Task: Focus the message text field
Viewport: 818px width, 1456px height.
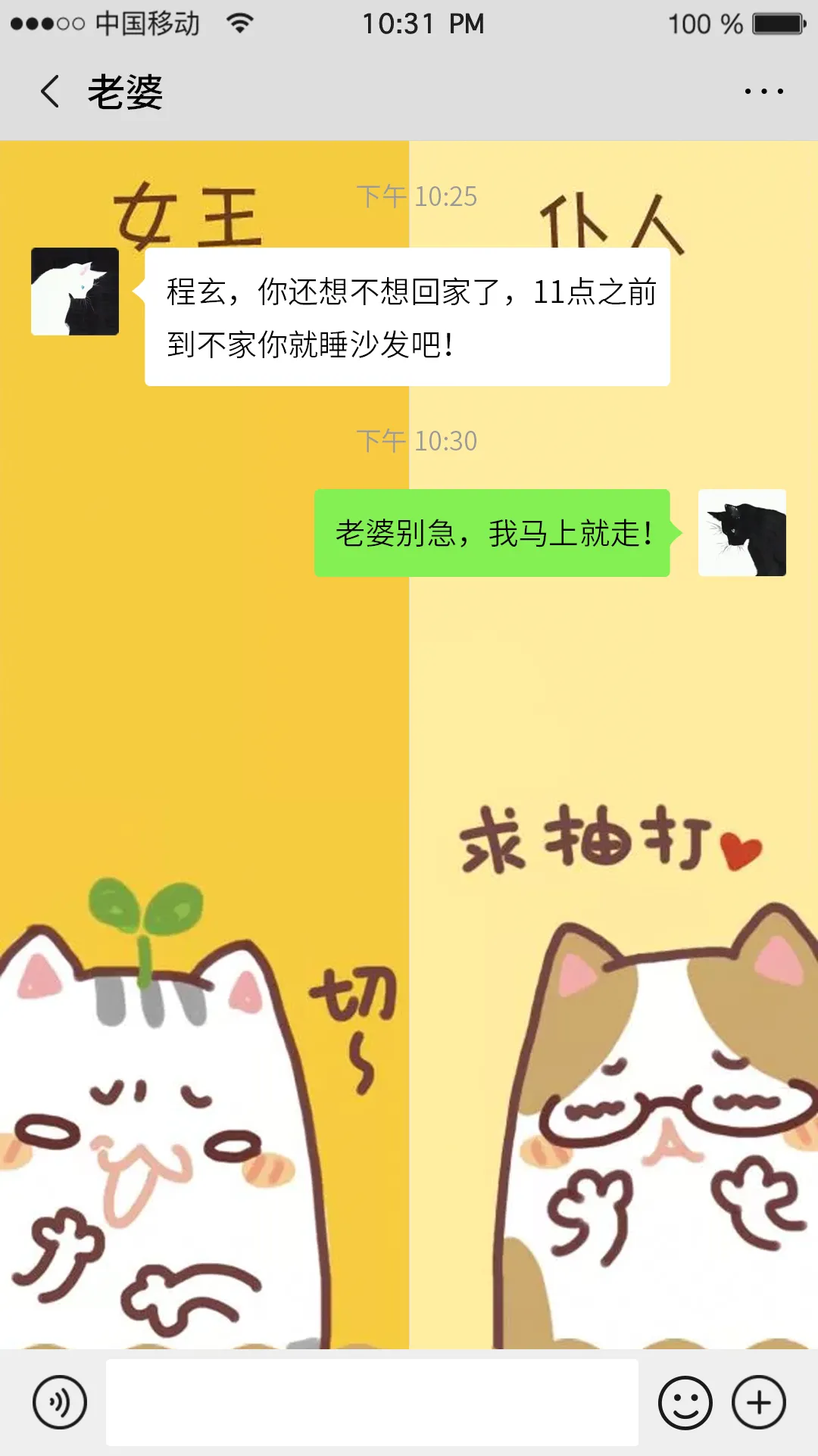Action: 371,1402
